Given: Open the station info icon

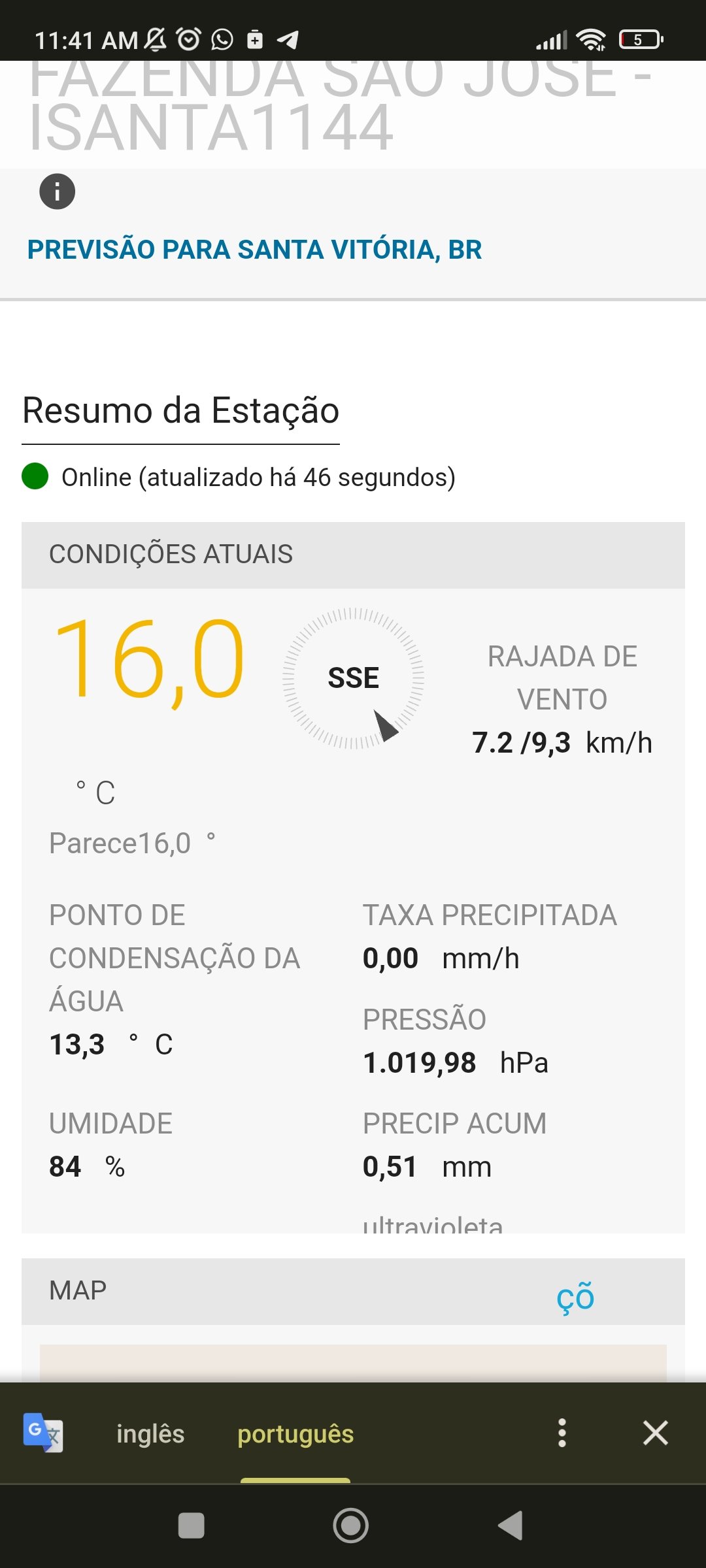Looking at the screenshot, I should tap(58, 191).
